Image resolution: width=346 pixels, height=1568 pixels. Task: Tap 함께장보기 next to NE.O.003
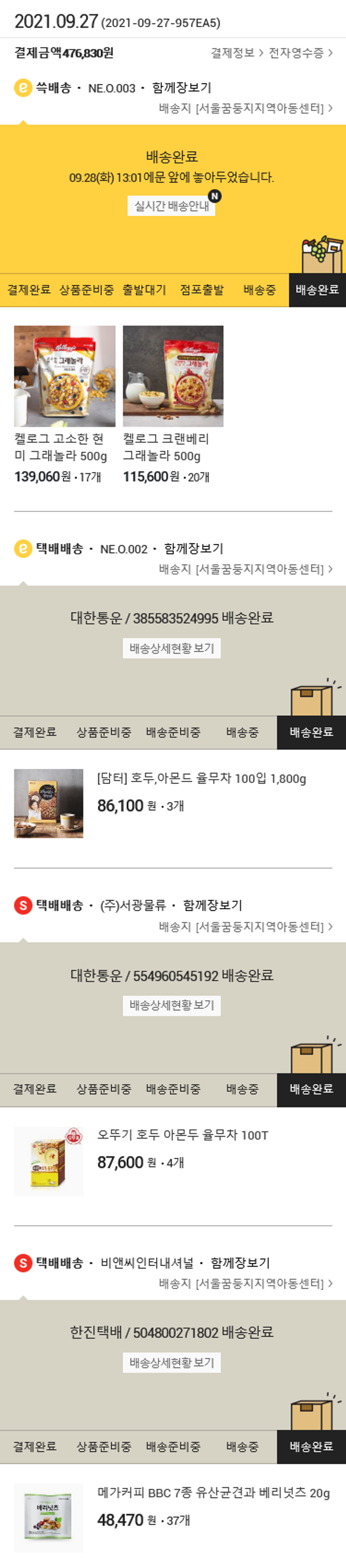point(181,88)
